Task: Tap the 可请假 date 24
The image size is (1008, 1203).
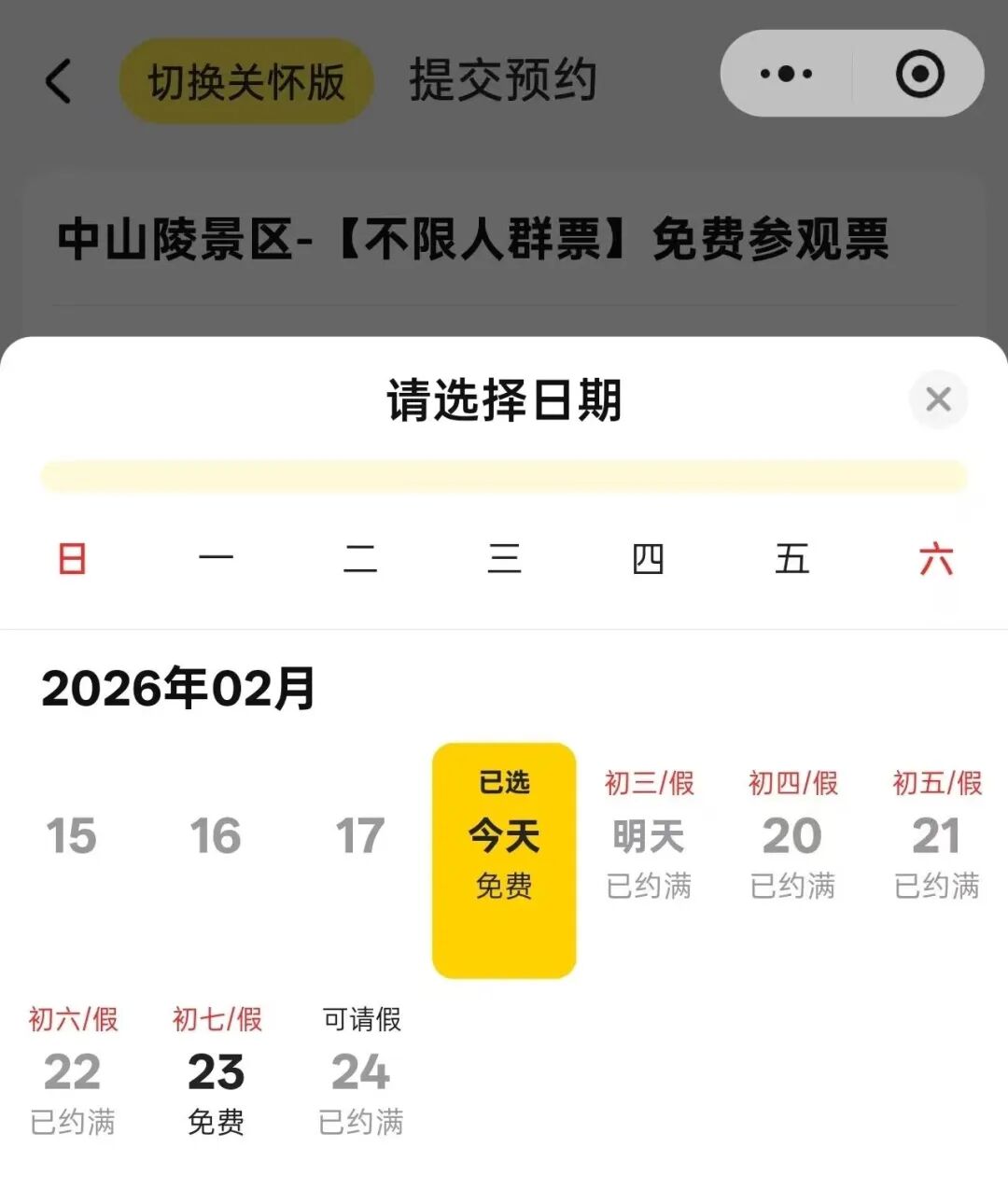Action: (x=359, y=1073)
